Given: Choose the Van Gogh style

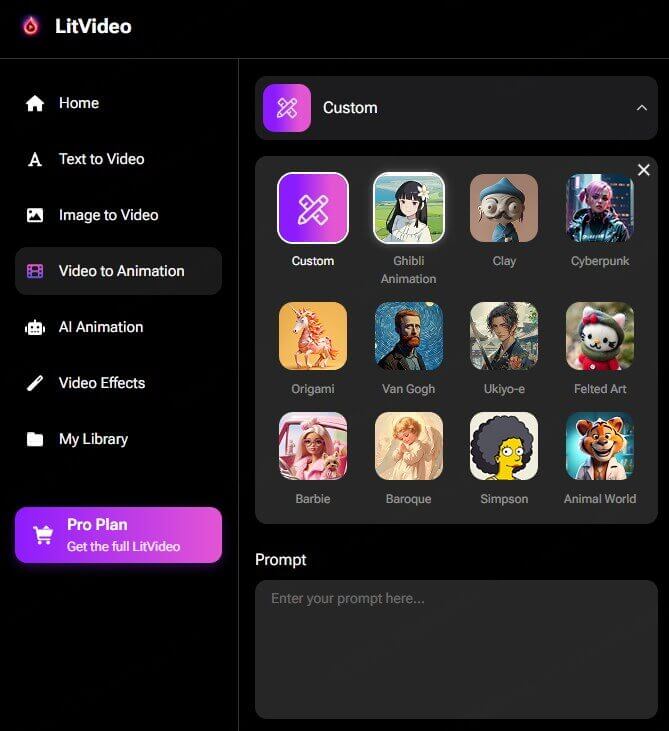Looking at the screenshot, I should 408,337.
